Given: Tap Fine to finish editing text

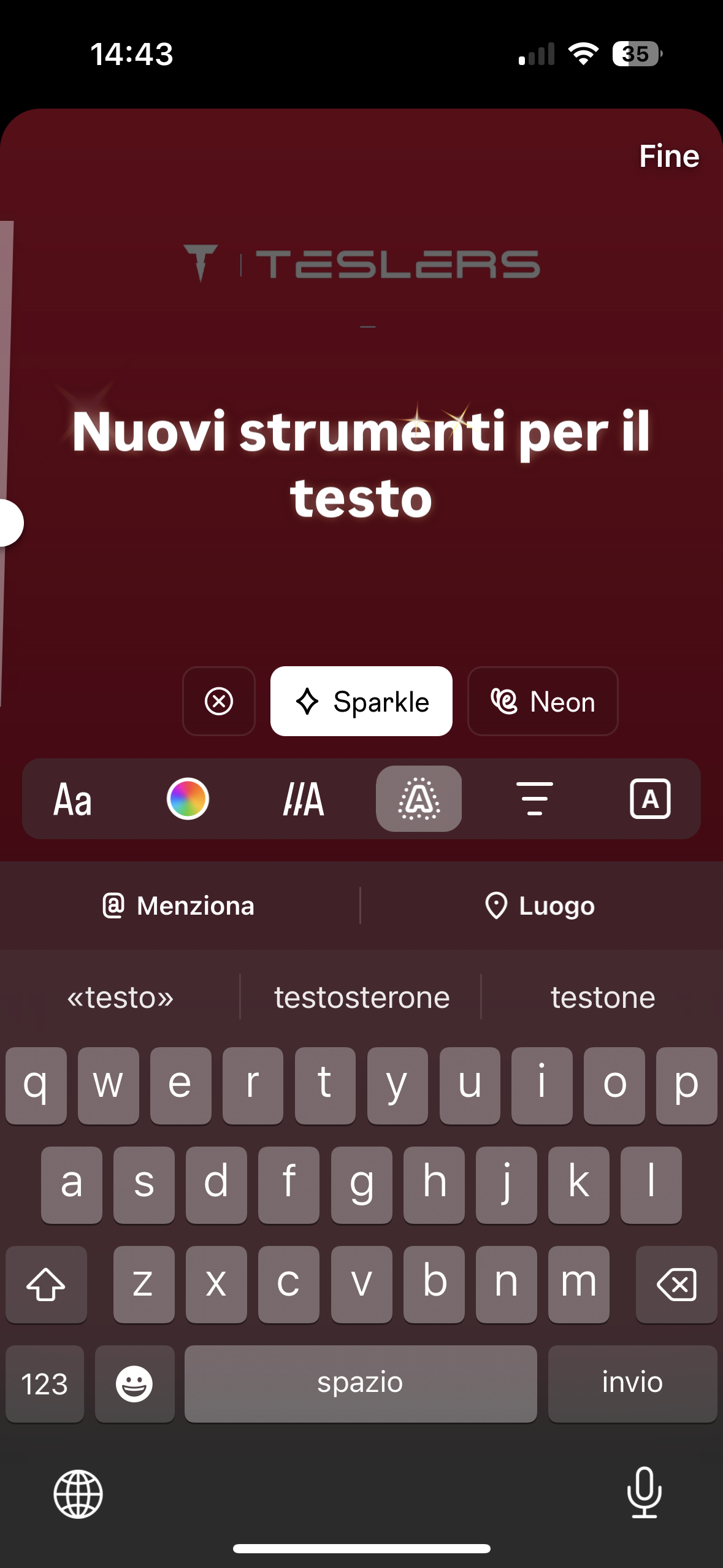Looking at the screenshot, I should (x=669, y=156).
